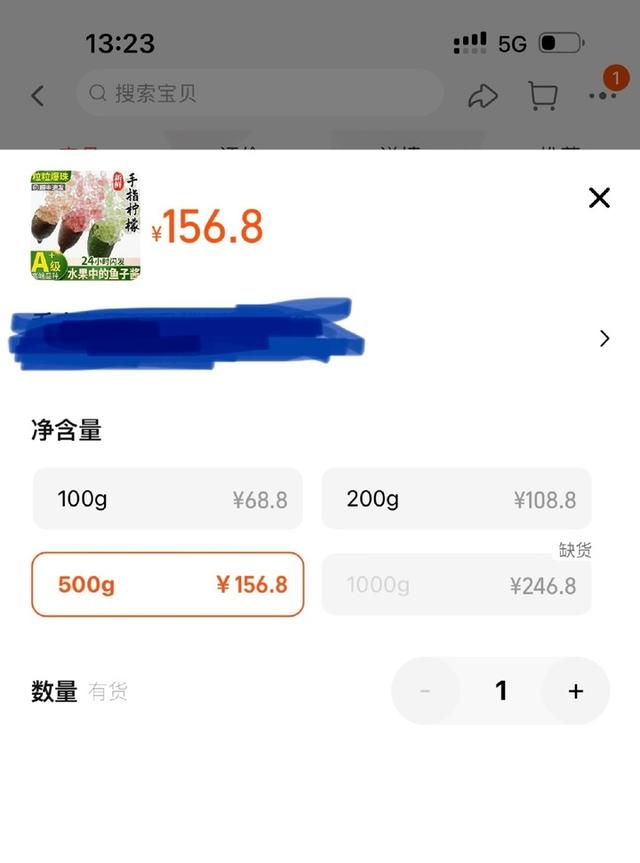Share this product

(x=483, y=96)
